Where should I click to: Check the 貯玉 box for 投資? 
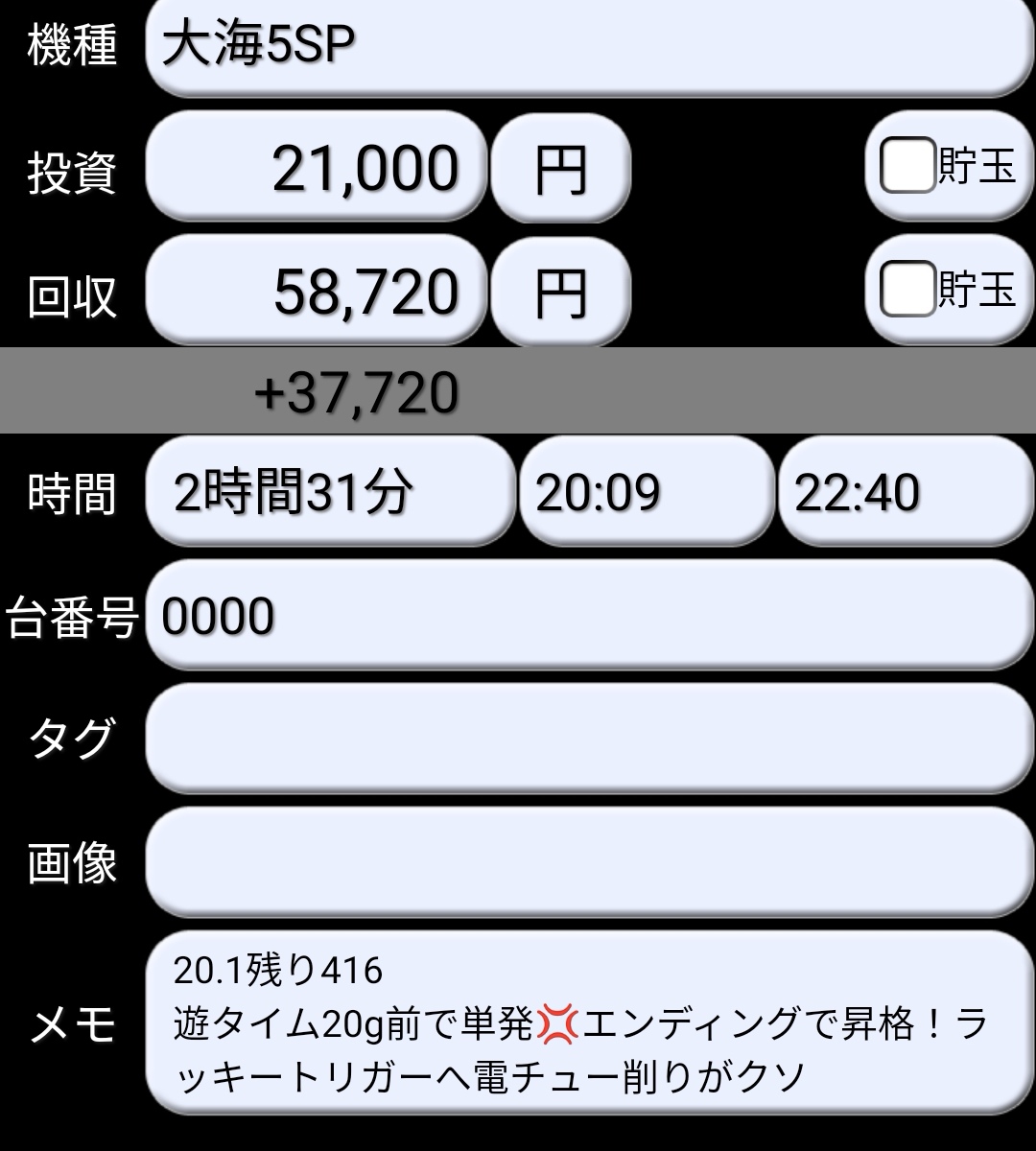tap(907, 167)
